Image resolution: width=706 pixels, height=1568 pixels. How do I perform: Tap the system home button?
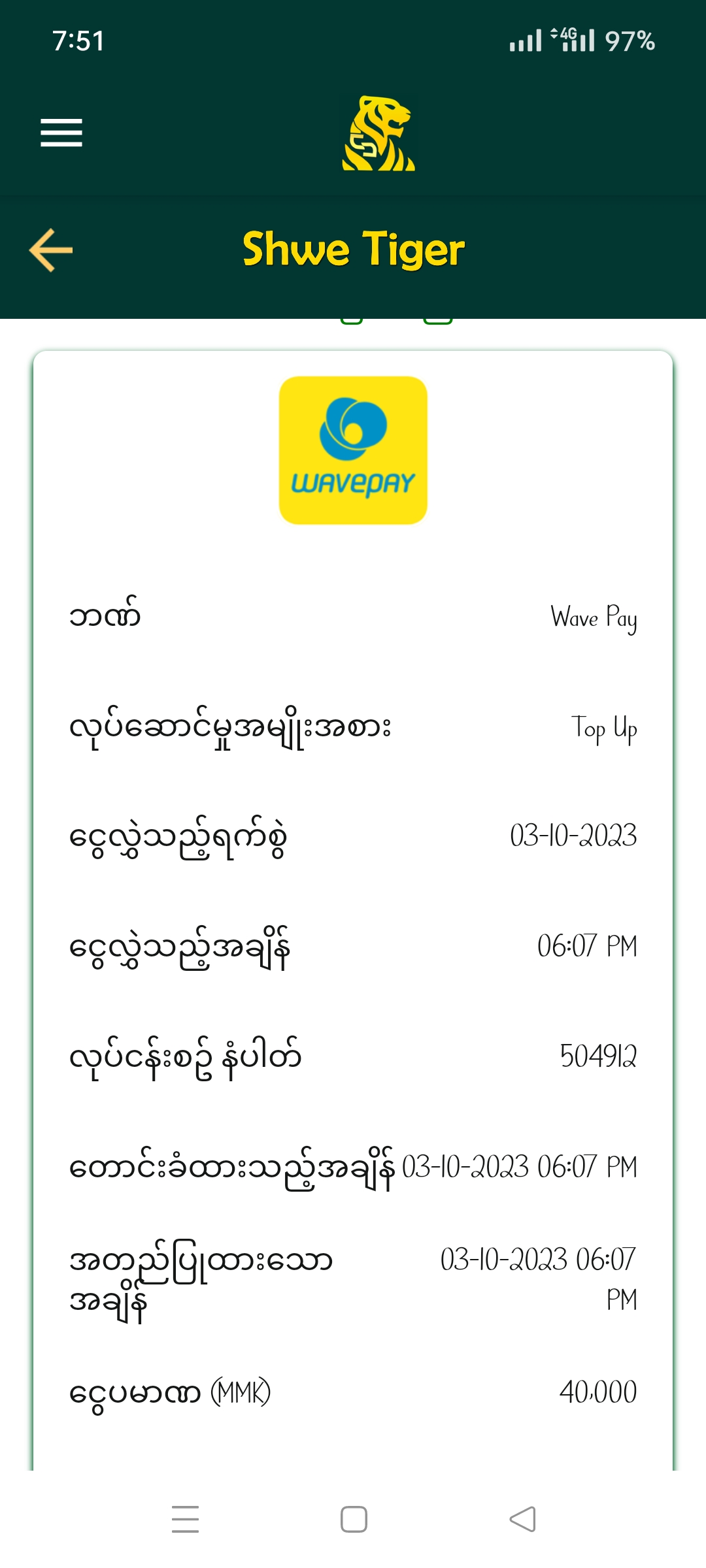[354, 1519]
